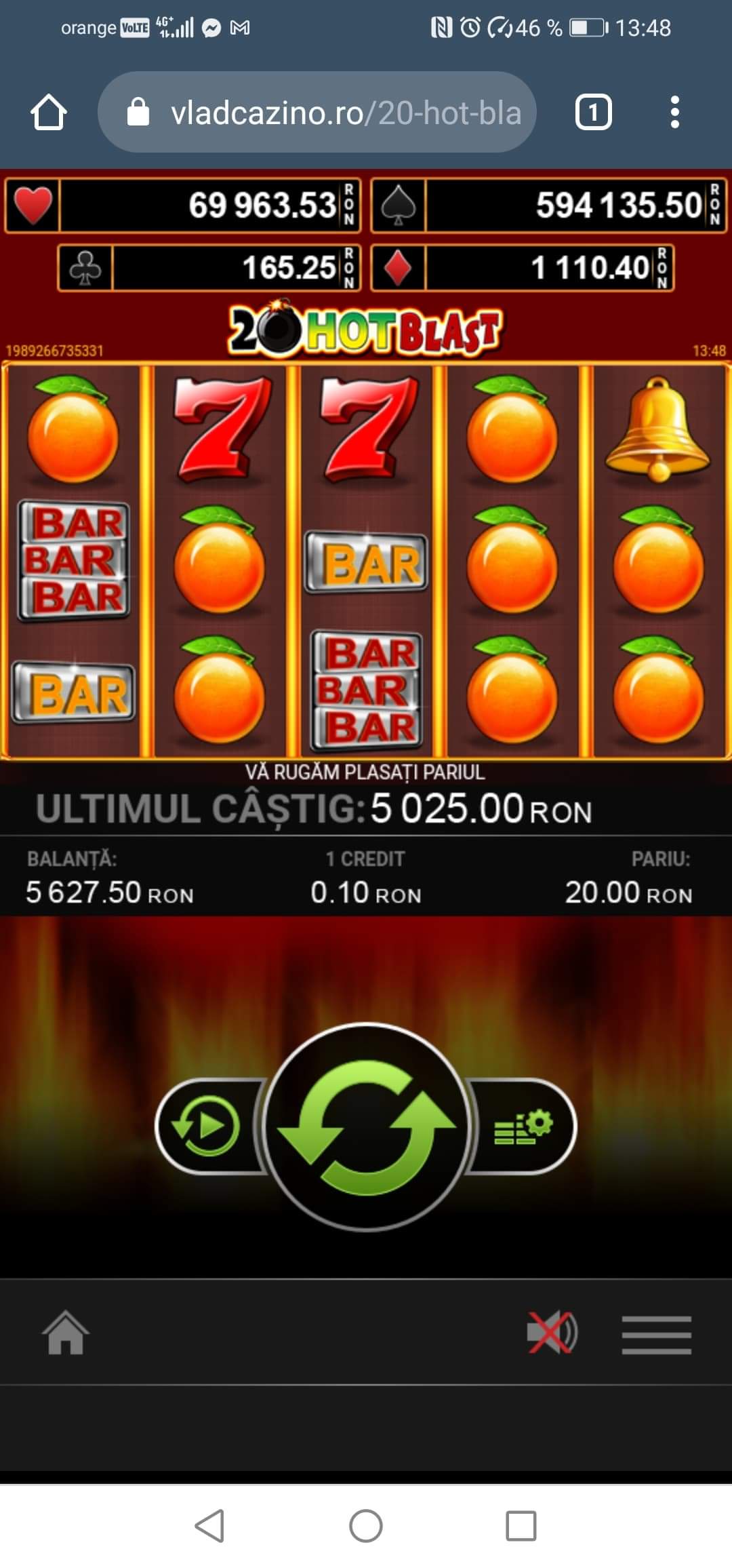Spin the reels with the green button
The height and width of the screenshot is (1568, 732).
[366, 1127]
